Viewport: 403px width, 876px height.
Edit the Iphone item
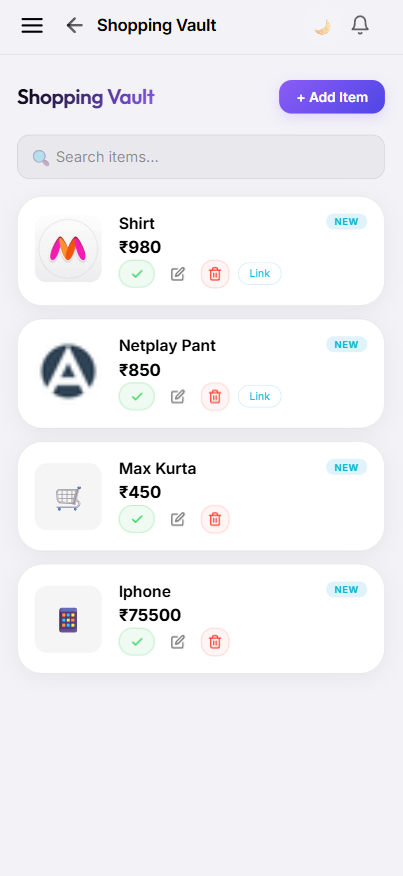[x=178, y=642]
